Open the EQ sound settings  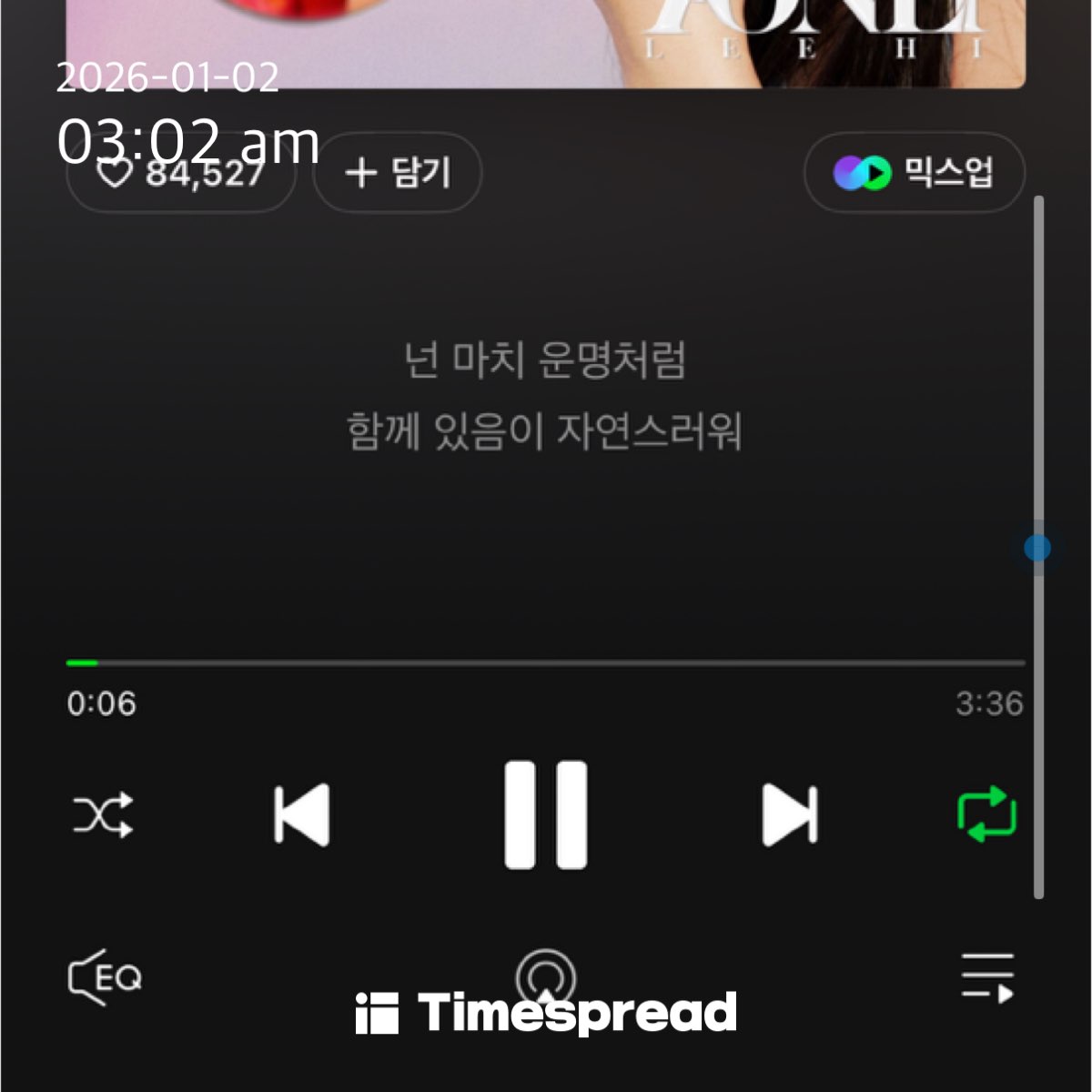(x=105, y=978)
